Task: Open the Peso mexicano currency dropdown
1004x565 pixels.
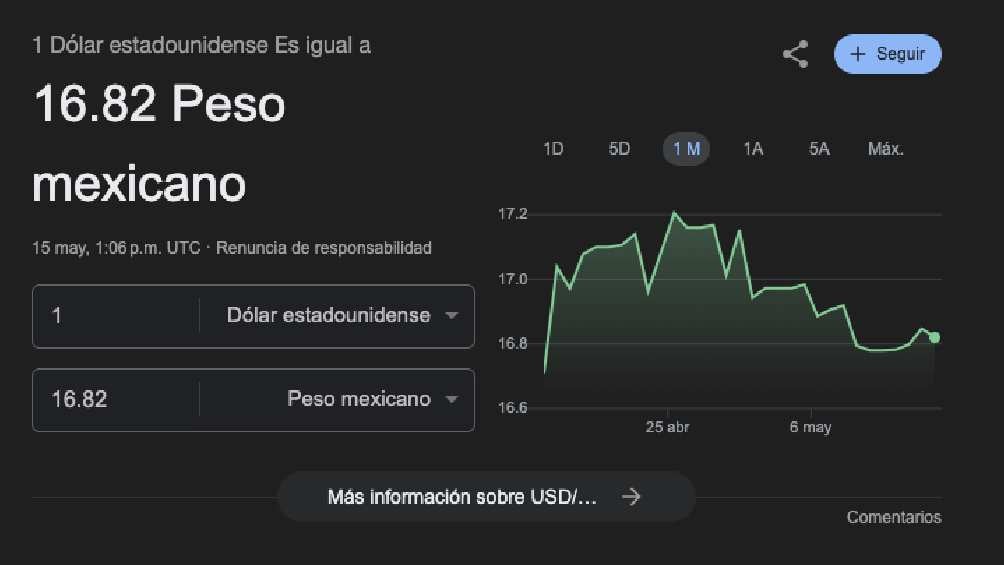Action: click(x=370, y=400)
